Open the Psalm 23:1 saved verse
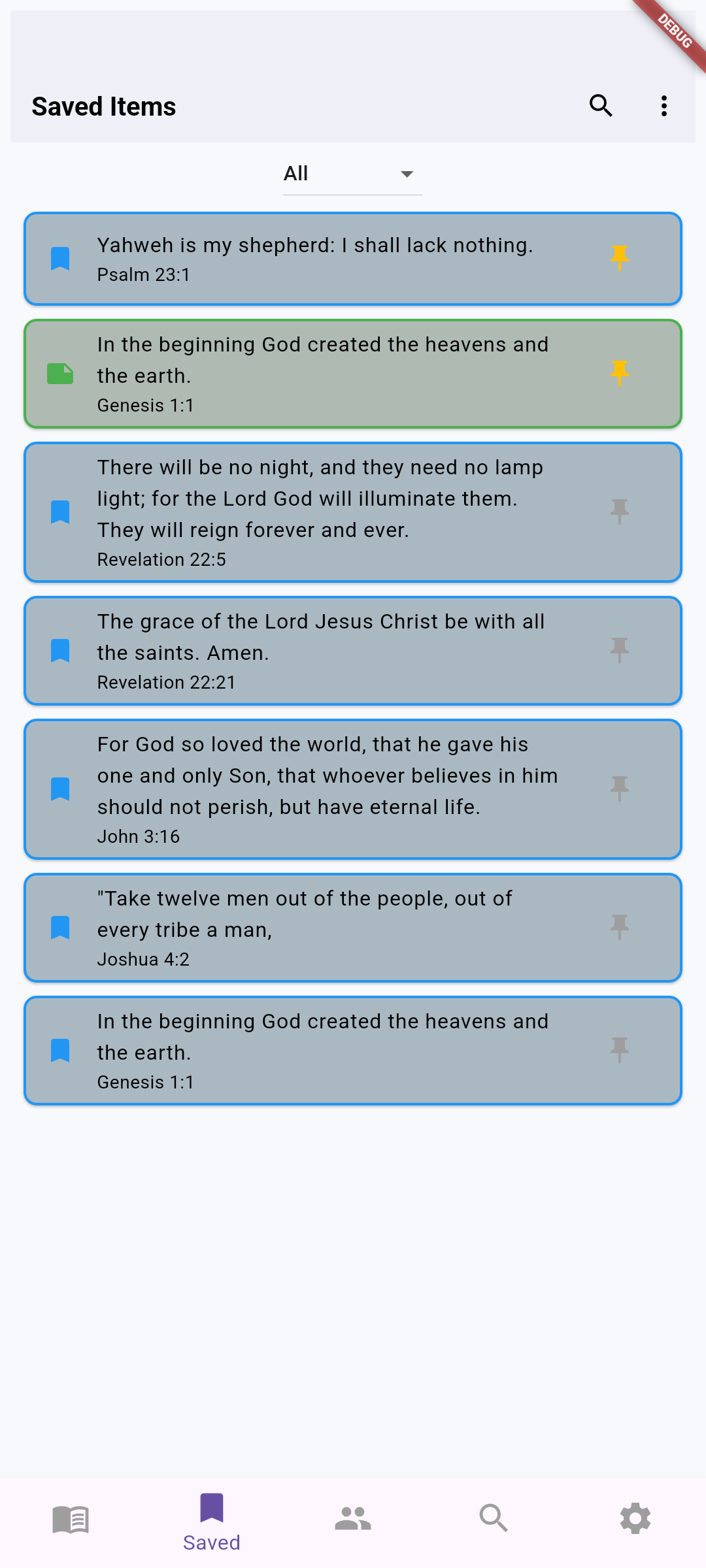Viewport: 706px width, 1568px height. click(x=314, y=259)
